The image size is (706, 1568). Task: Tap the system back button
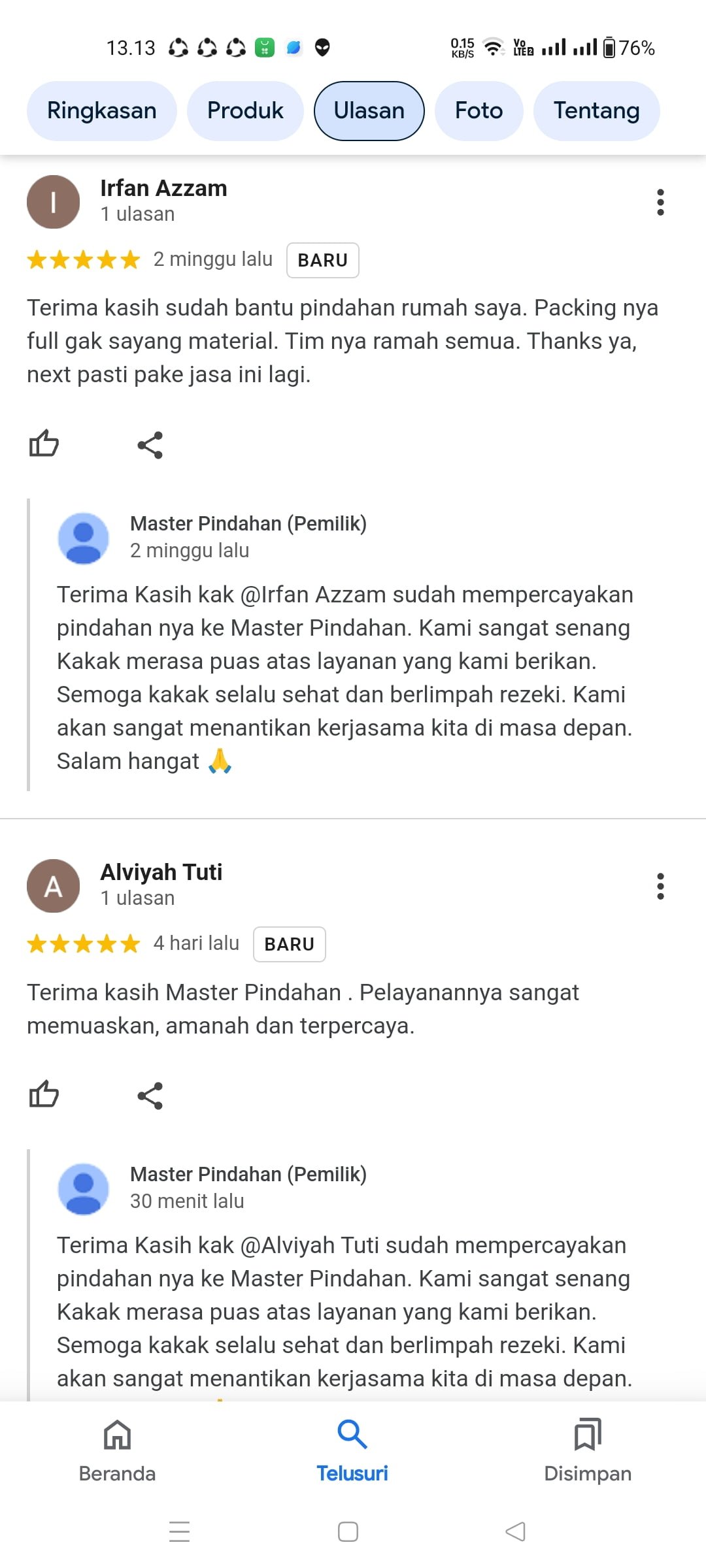tap(516, 1531)
